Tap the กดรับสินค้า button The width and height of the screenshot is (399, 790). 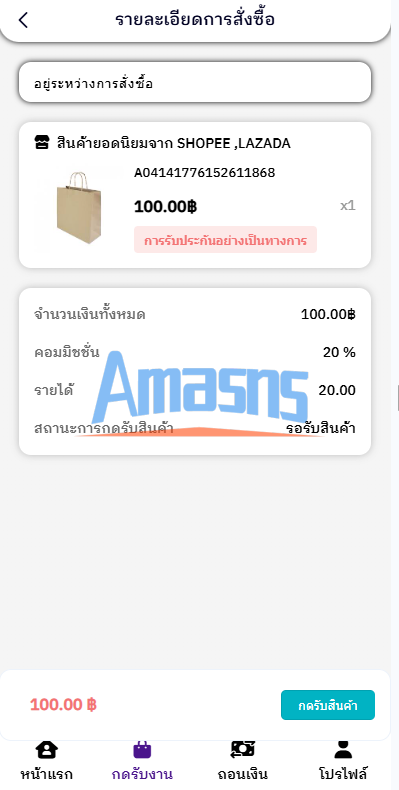pos(328,705)
